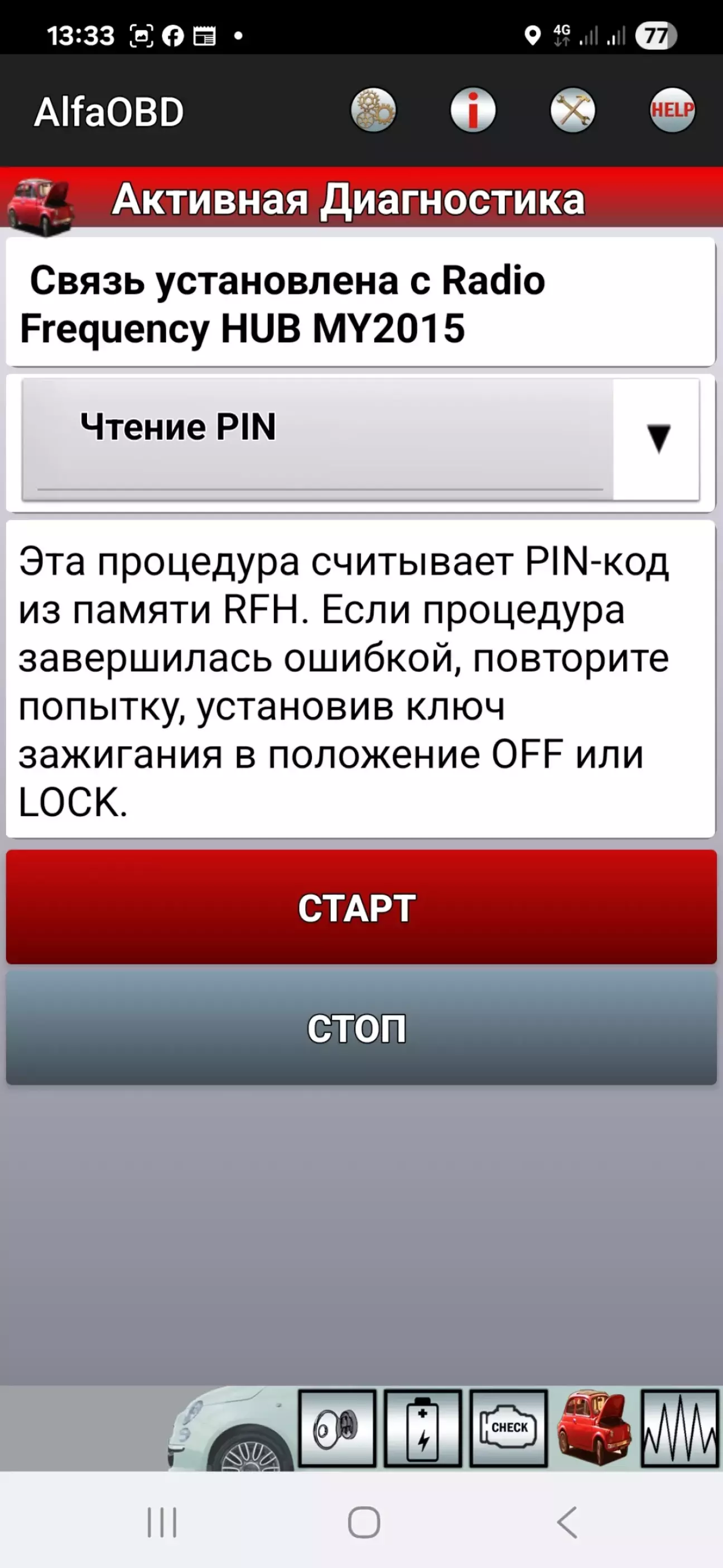Go back with the system back button

[567, 1522]
